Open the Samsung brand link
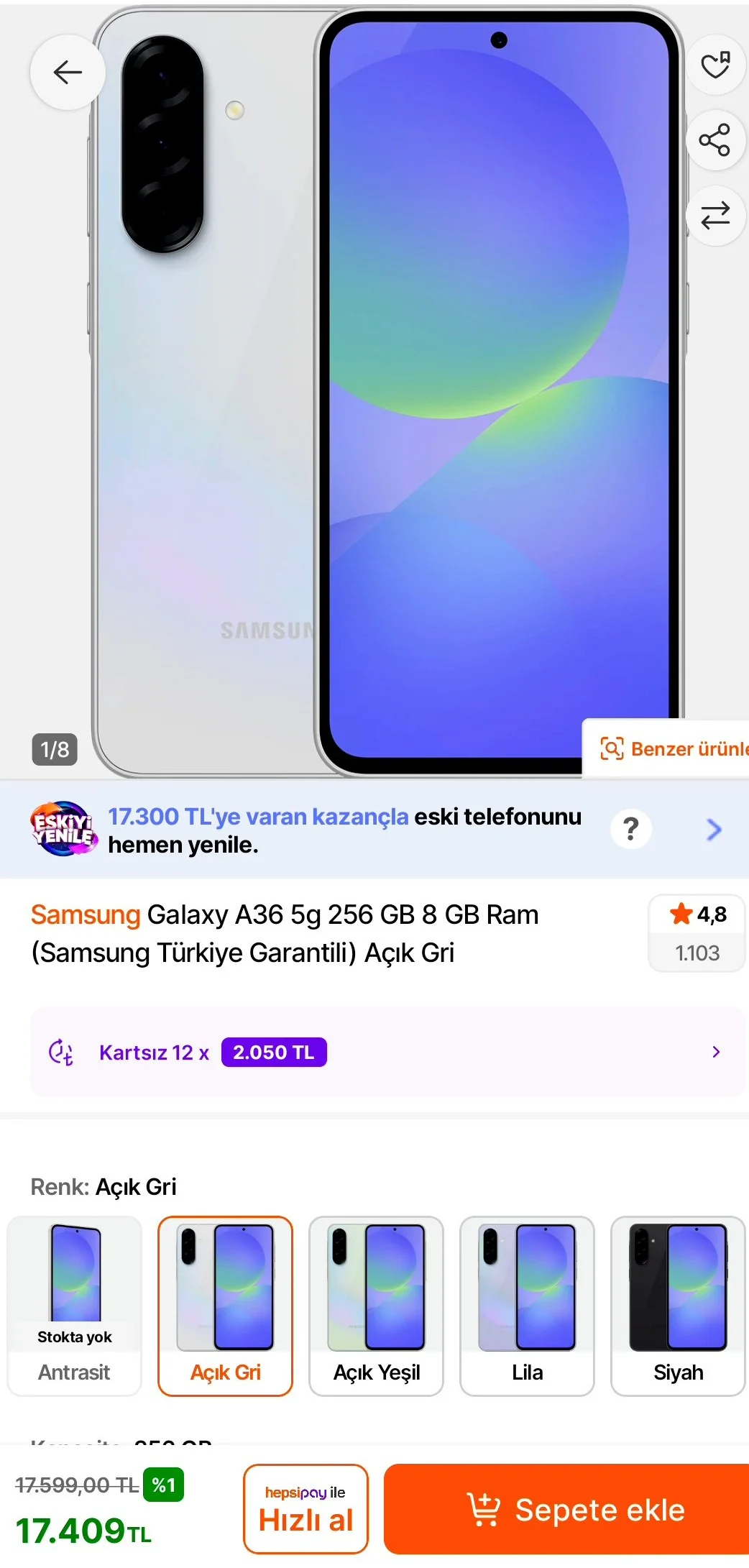The width and height of the screenshot is (749, 1568). 85,914
